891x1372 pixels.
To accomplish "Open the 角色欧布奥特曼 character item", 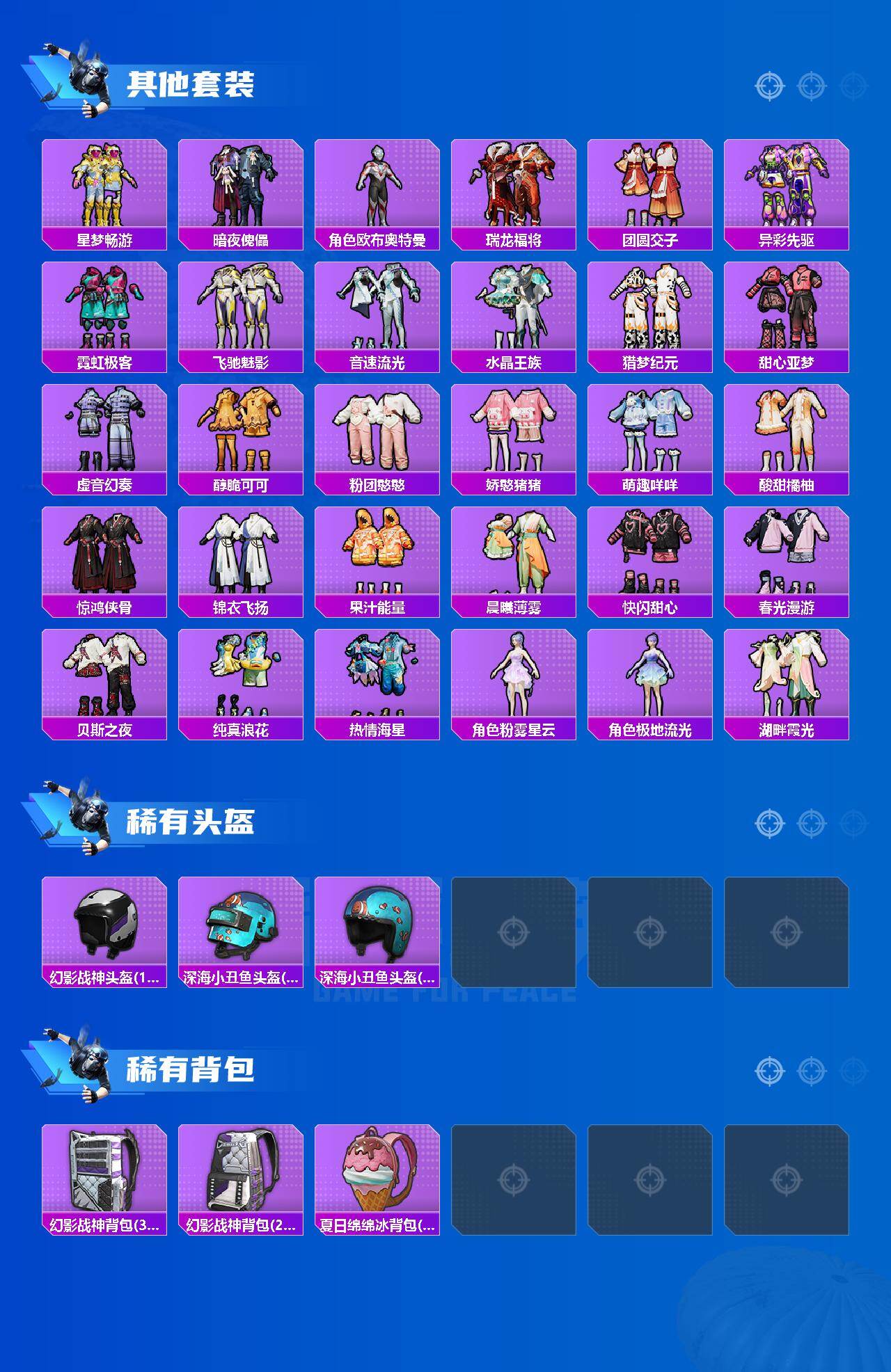I will (x=377, y=188).
